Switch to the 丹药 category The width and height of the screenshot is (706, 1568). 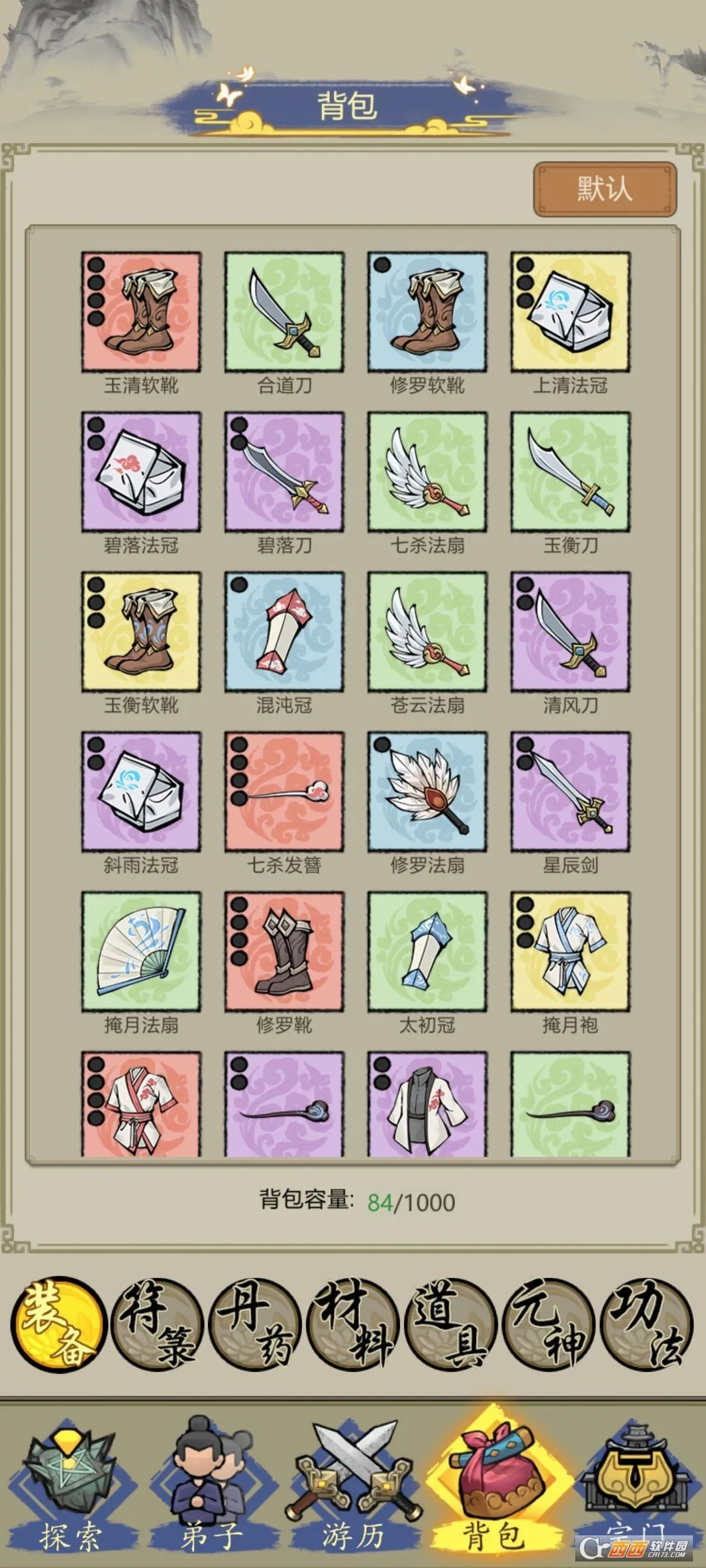255,1324
